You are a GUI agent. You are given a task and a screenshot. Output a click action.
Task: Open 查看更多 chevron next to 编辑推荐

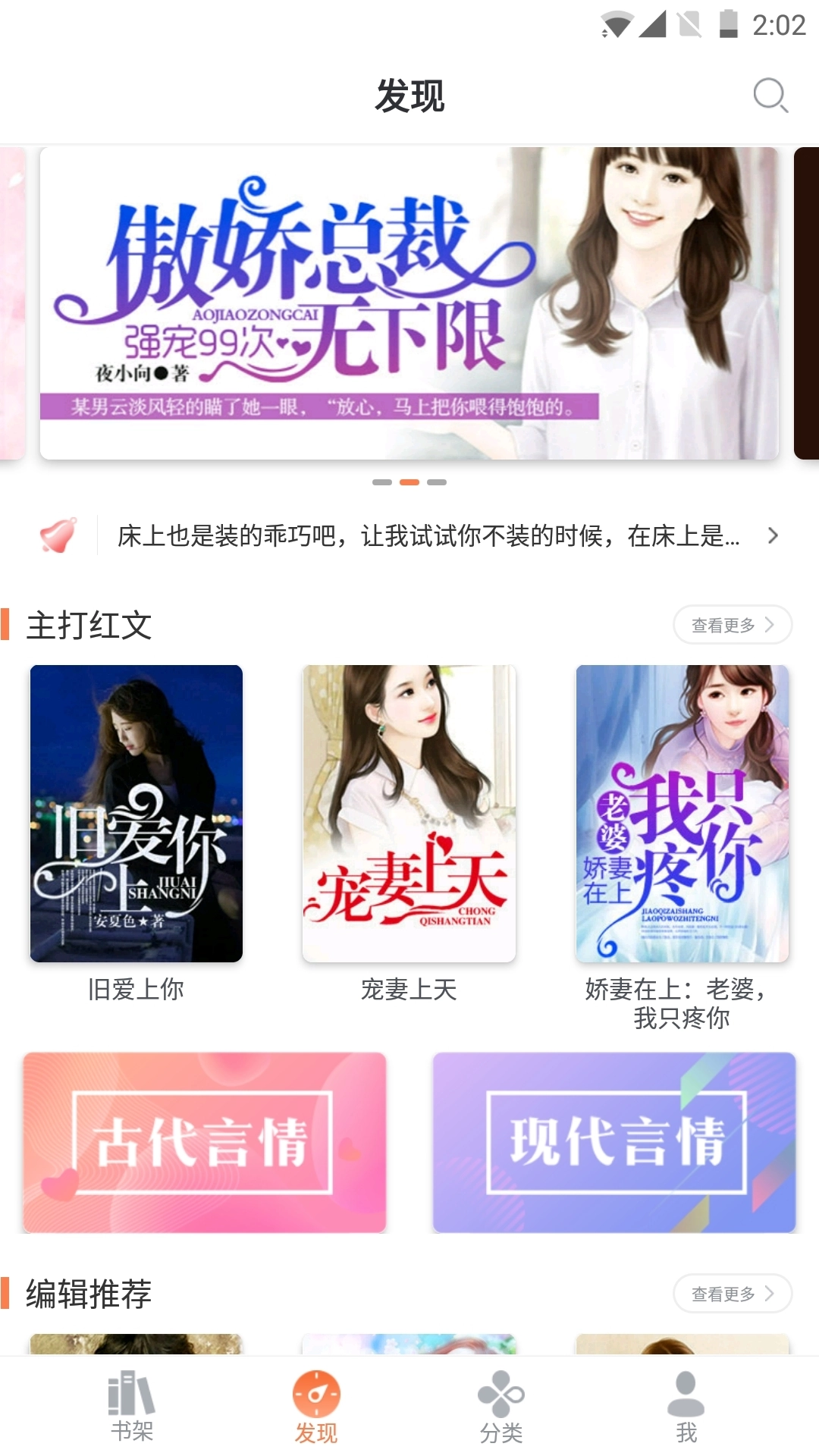pos(771,1291)
